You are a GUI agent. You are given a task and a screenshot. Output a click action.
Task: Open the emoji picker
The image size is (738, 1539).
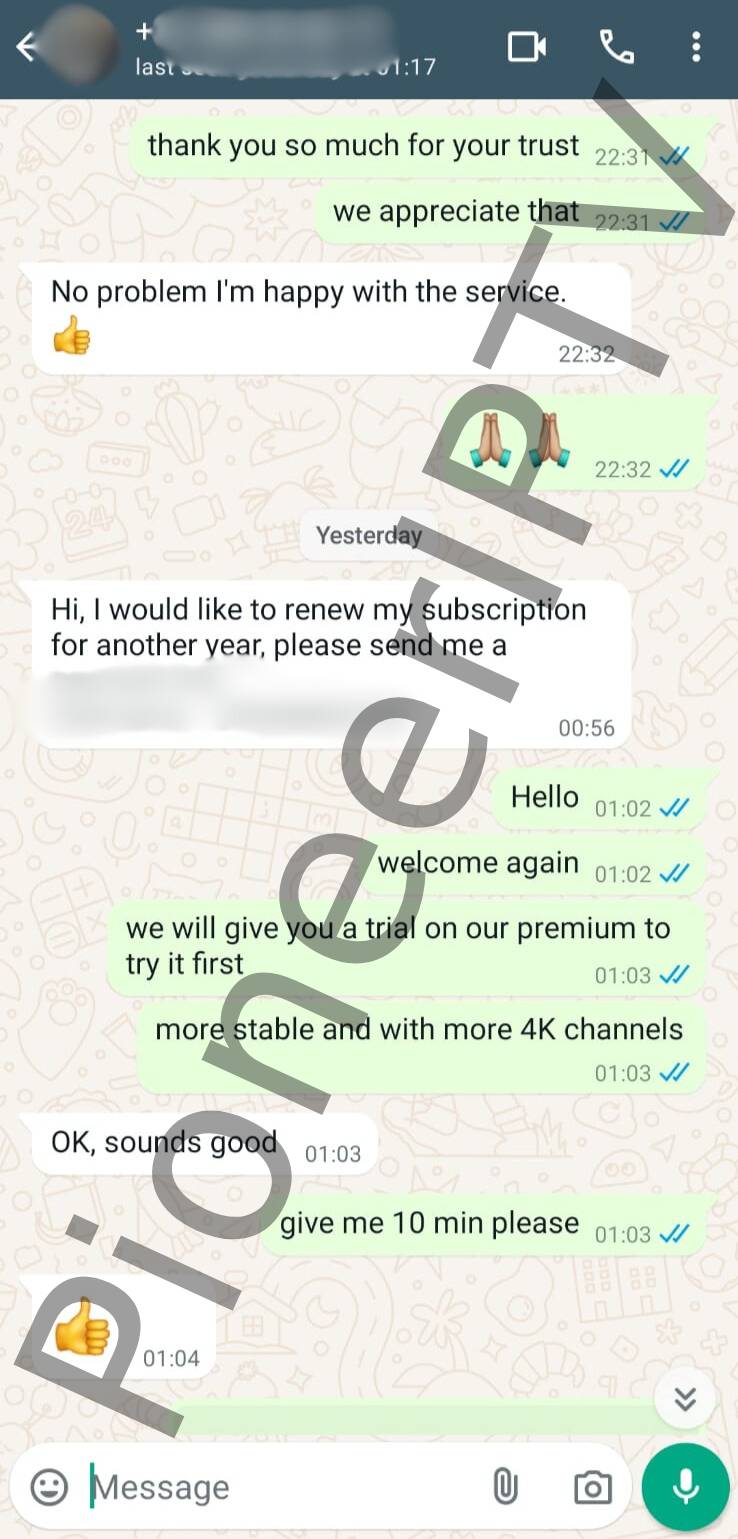[x=49, y=1487]
